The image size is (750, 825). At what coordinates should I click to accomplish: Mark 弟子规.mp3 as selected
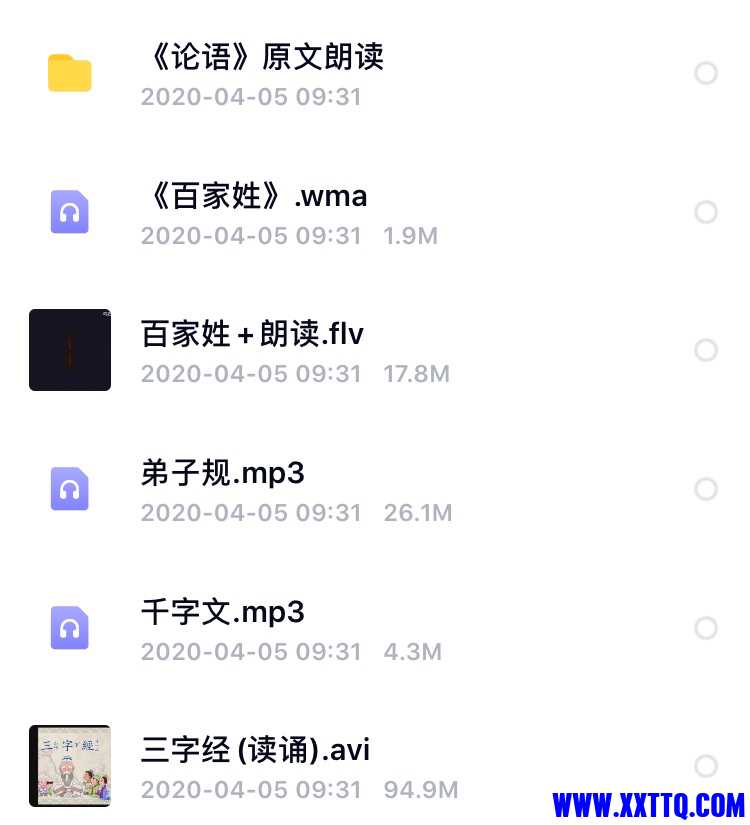(x=706, y=489)
